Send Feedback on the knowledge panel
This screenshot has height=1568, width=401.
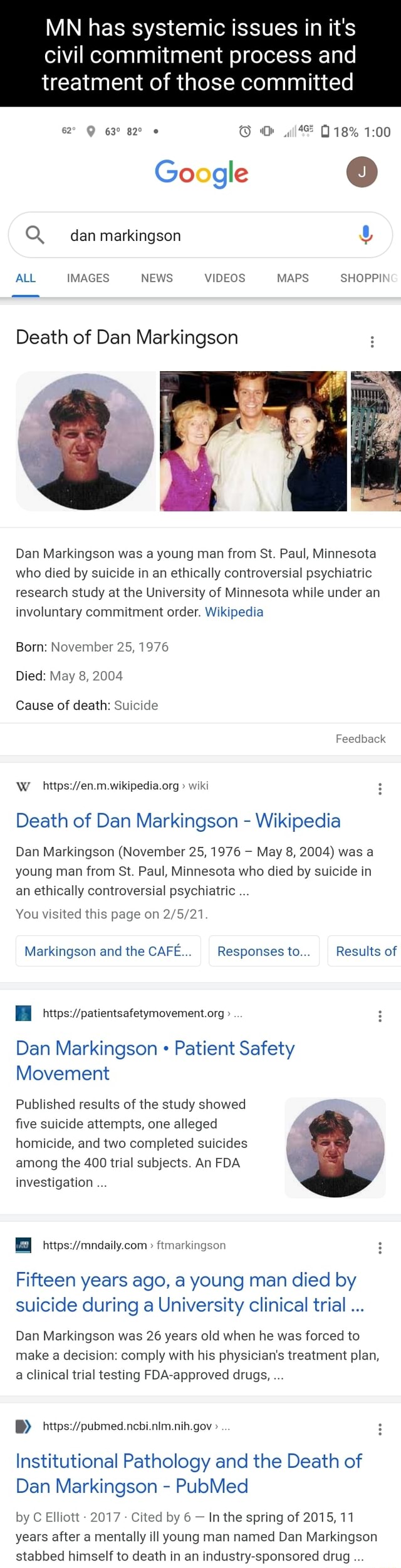[x=360, y=739]
